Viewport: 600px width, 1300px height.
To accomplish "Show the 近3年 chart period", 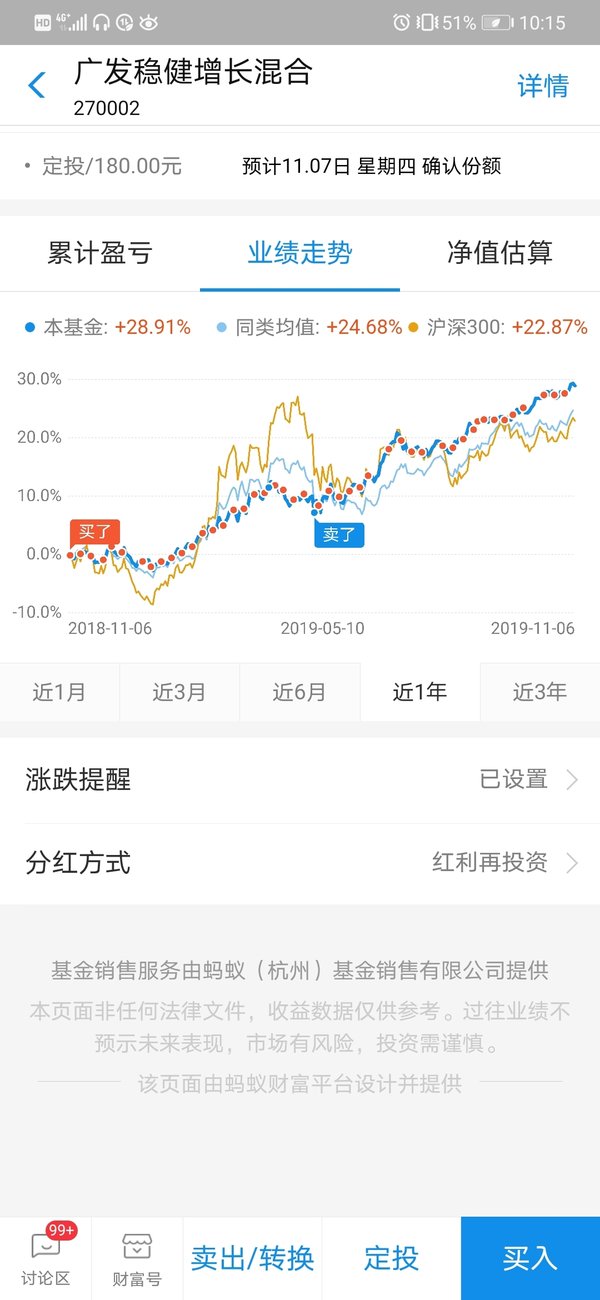I will [x=540, y=692].
